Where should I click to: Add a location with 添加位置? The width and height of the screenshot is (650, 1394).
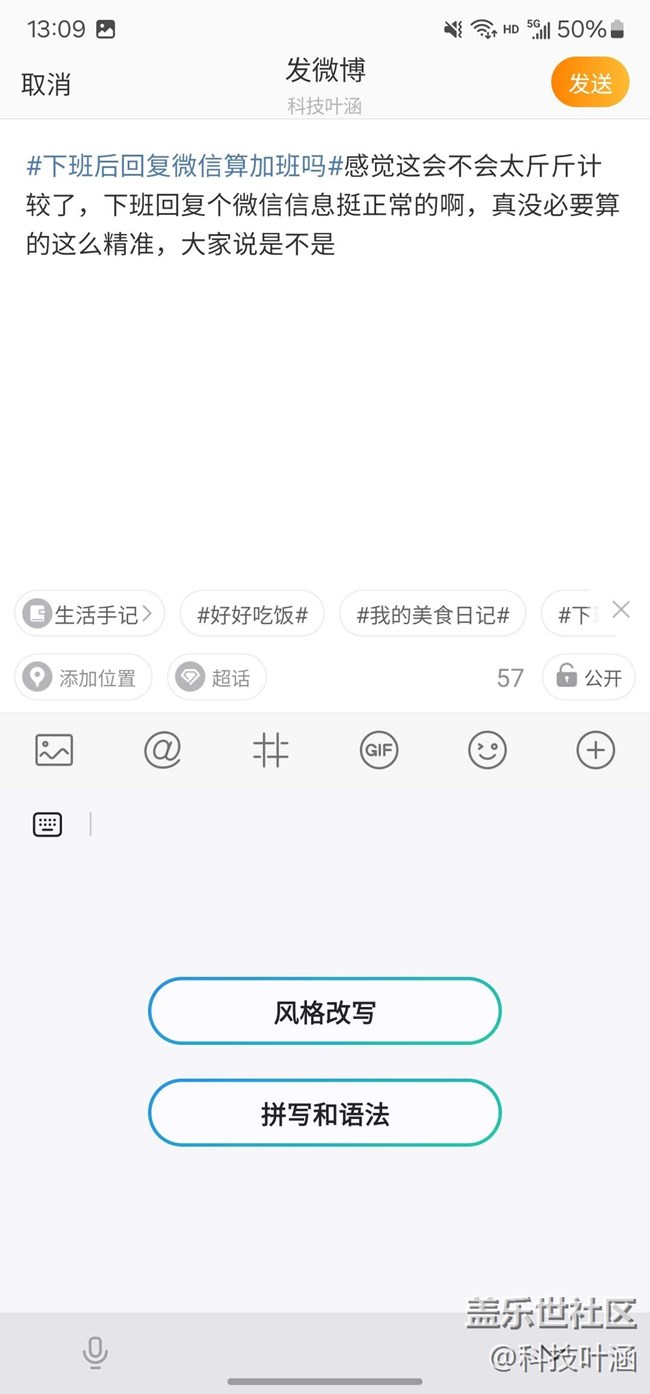point(83,678)
